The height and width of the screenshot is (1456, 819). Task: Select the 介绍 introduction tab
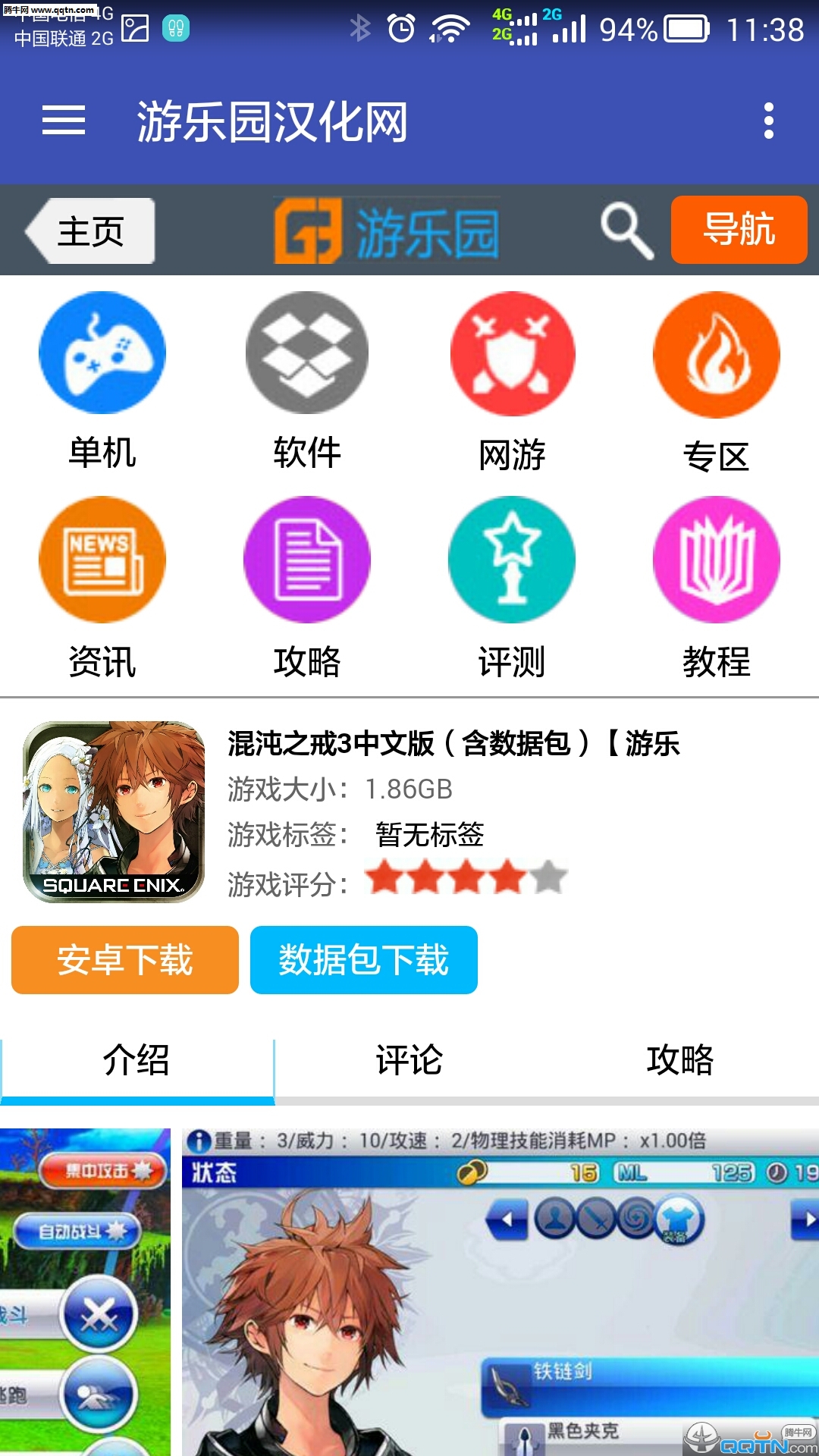click(136, 1060)
